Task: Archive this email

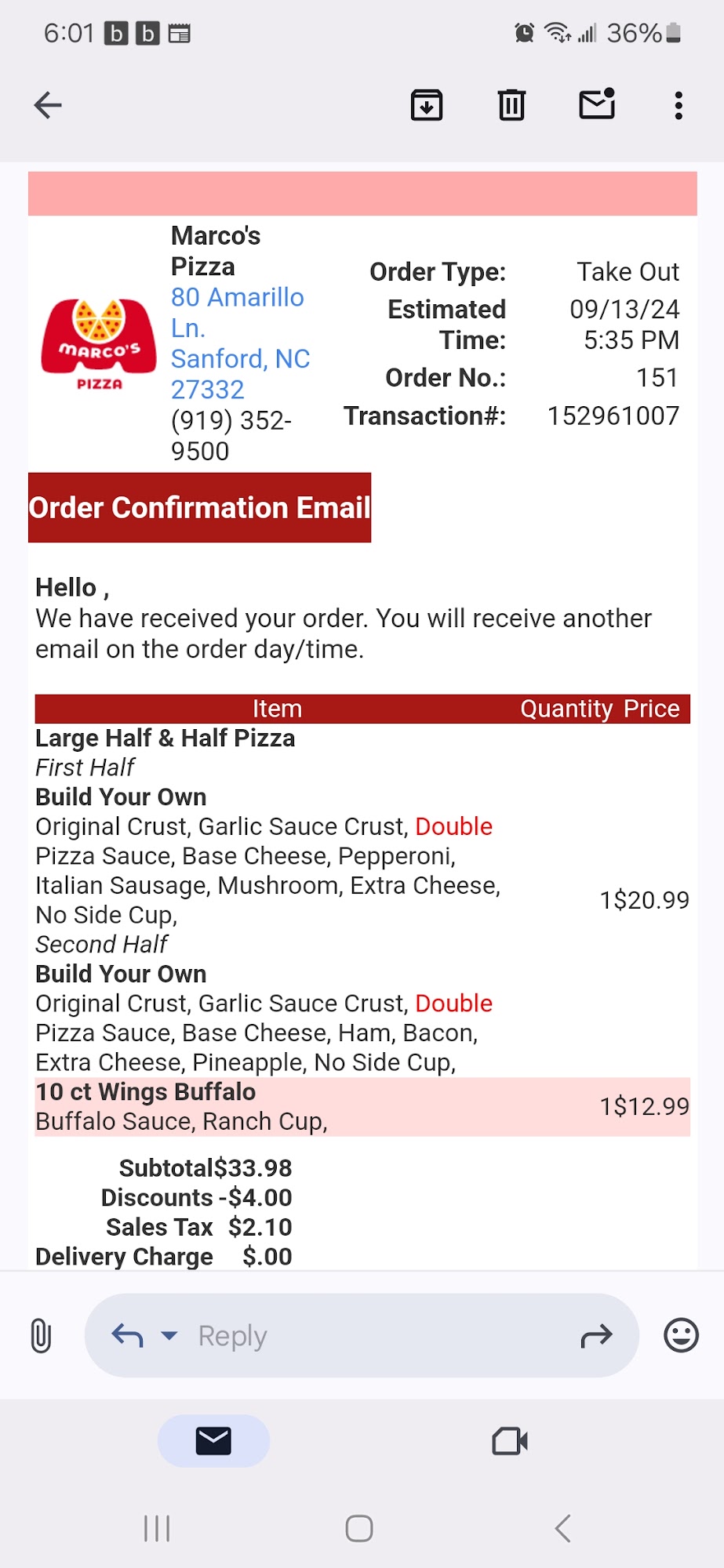Action: (427, 105)
